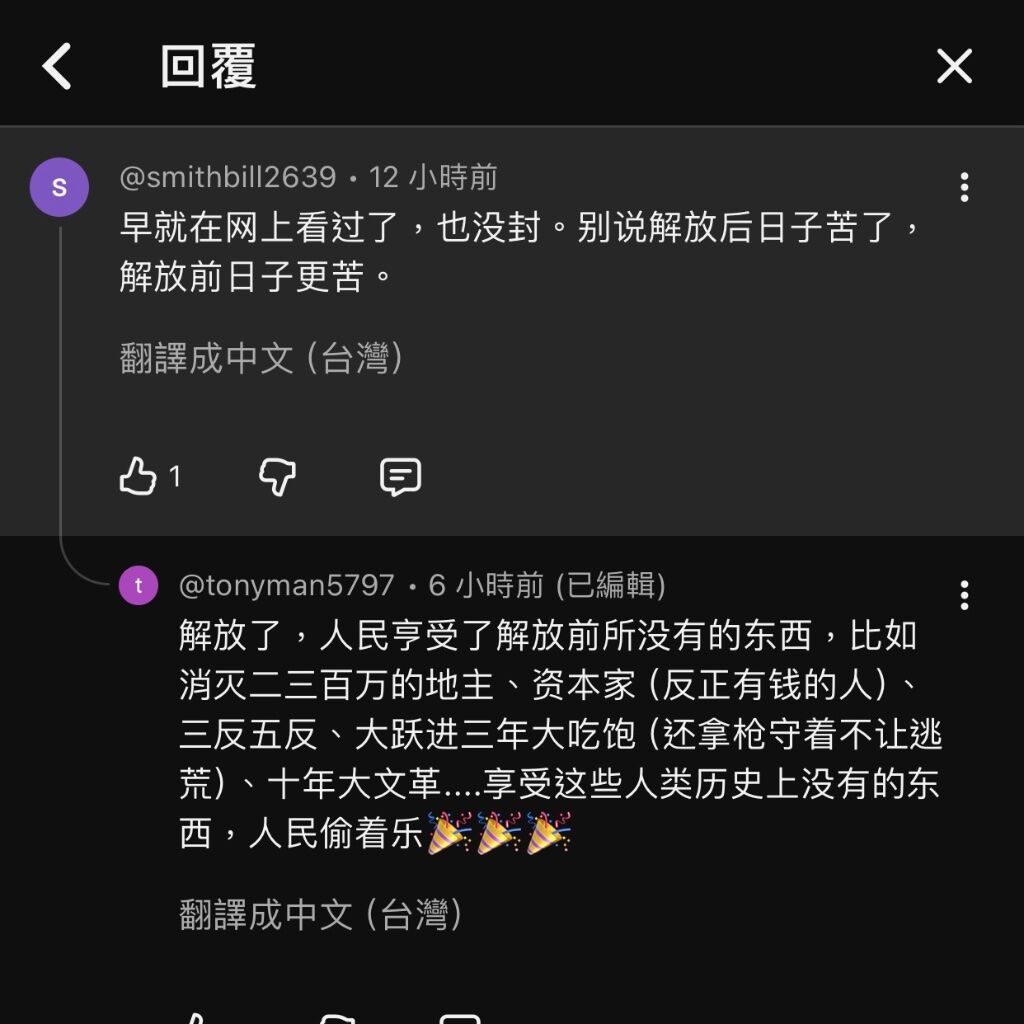Reply to smithbill2639's comment

click(x=400, y=477)
